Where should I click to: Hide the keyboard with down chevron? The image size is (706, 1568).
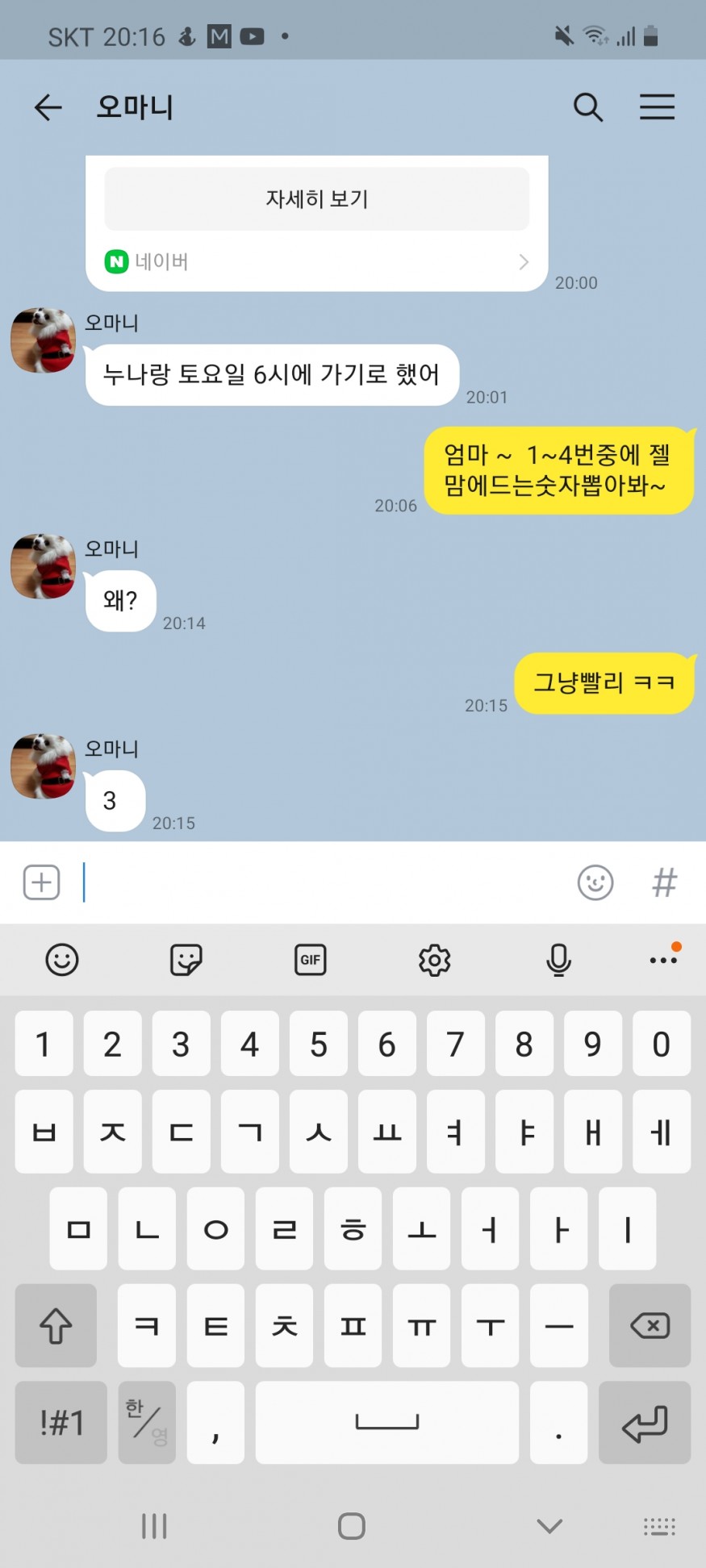[549, 1526]
